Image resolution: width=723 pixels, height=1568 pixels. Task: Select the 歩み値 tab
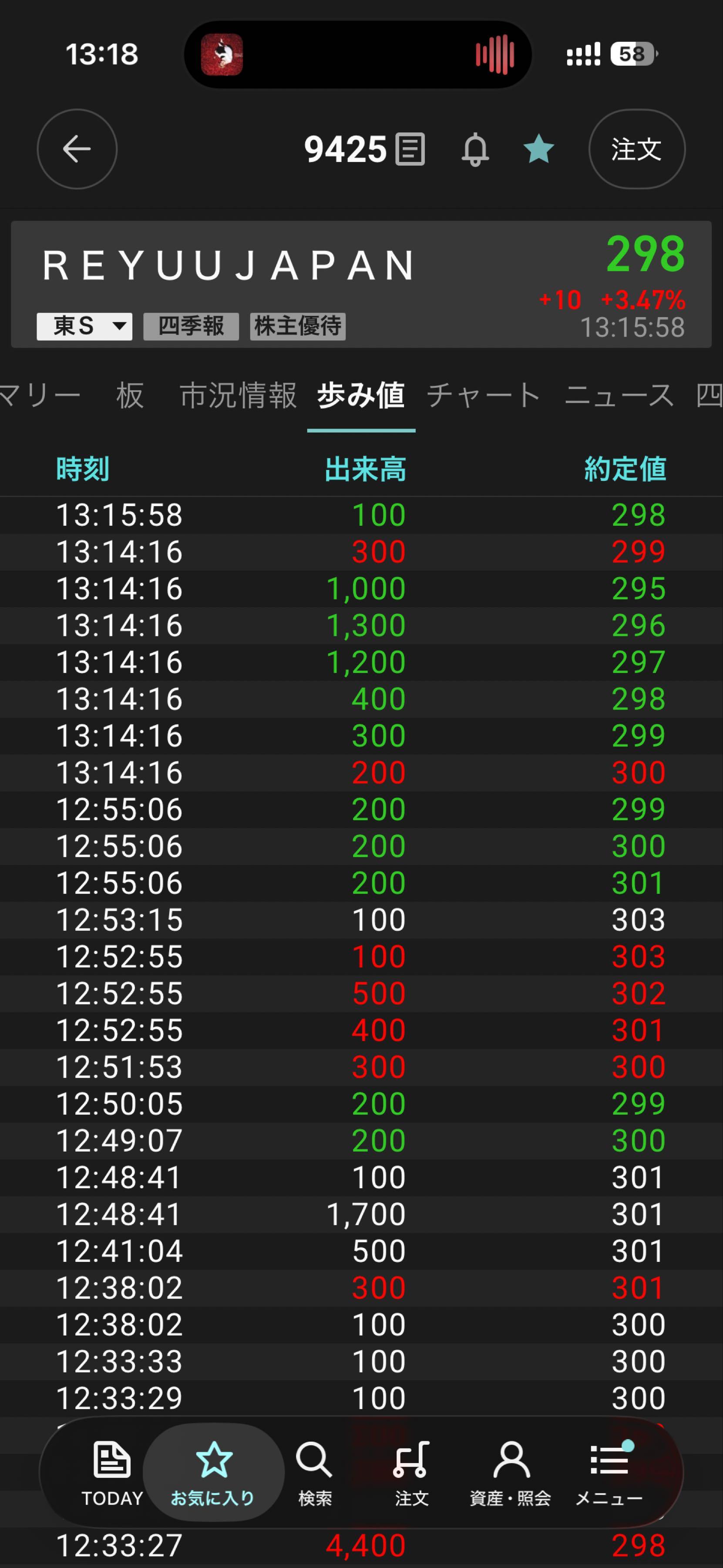(360, 395)
